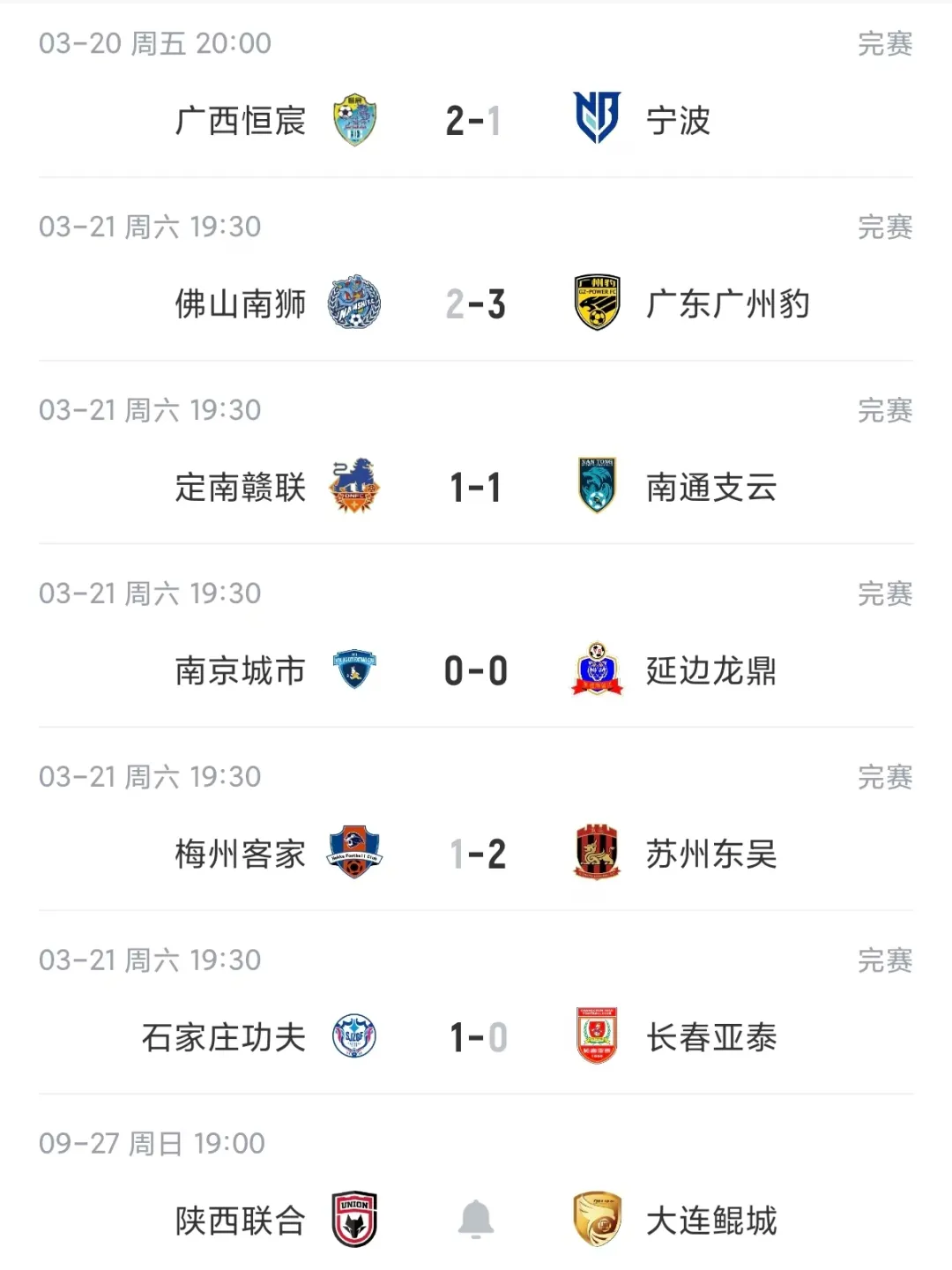Open the 广西恒宸 vs 宁波 match
This screenshot has height=1270, width=952.
(474, 121)
